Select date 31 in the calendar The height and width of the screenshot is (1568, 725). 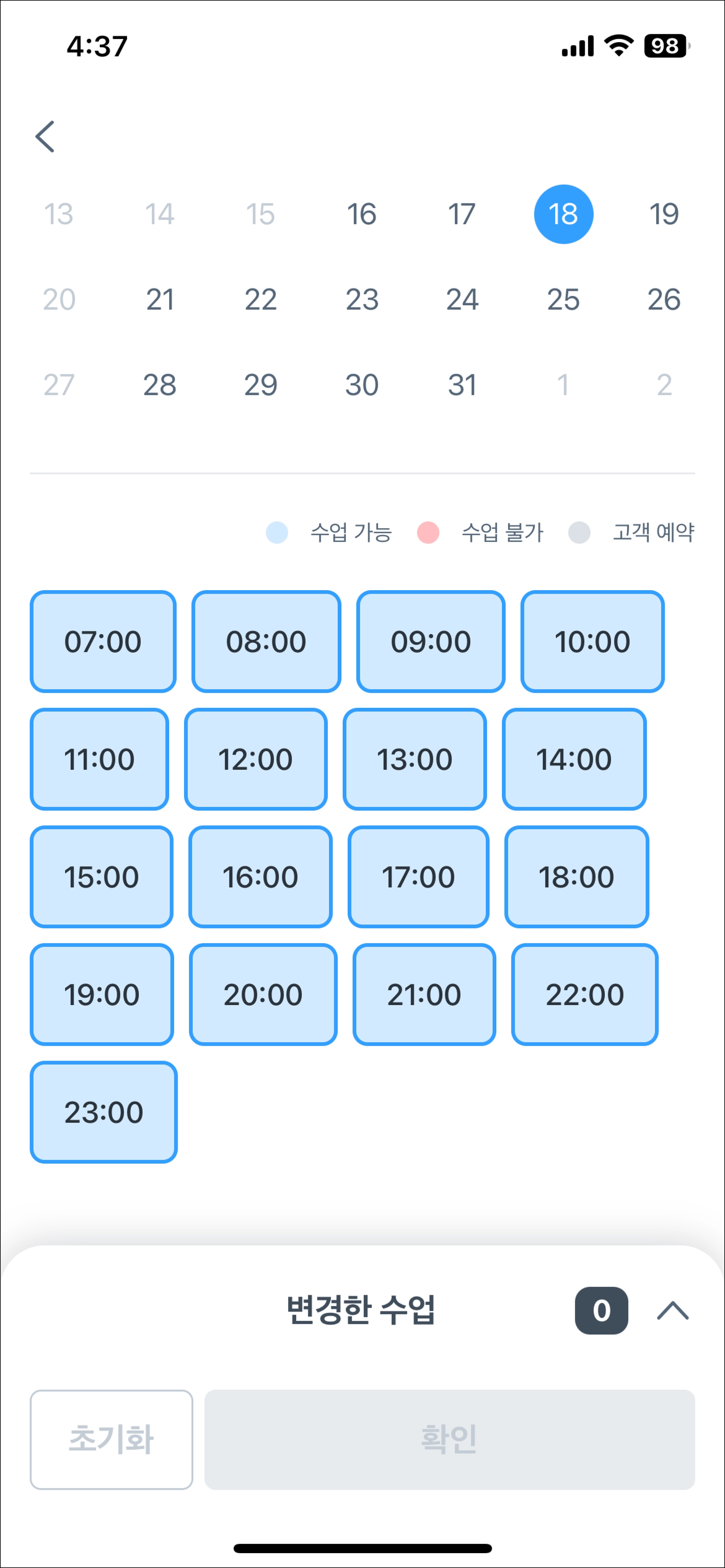click(x=462, y=385)
